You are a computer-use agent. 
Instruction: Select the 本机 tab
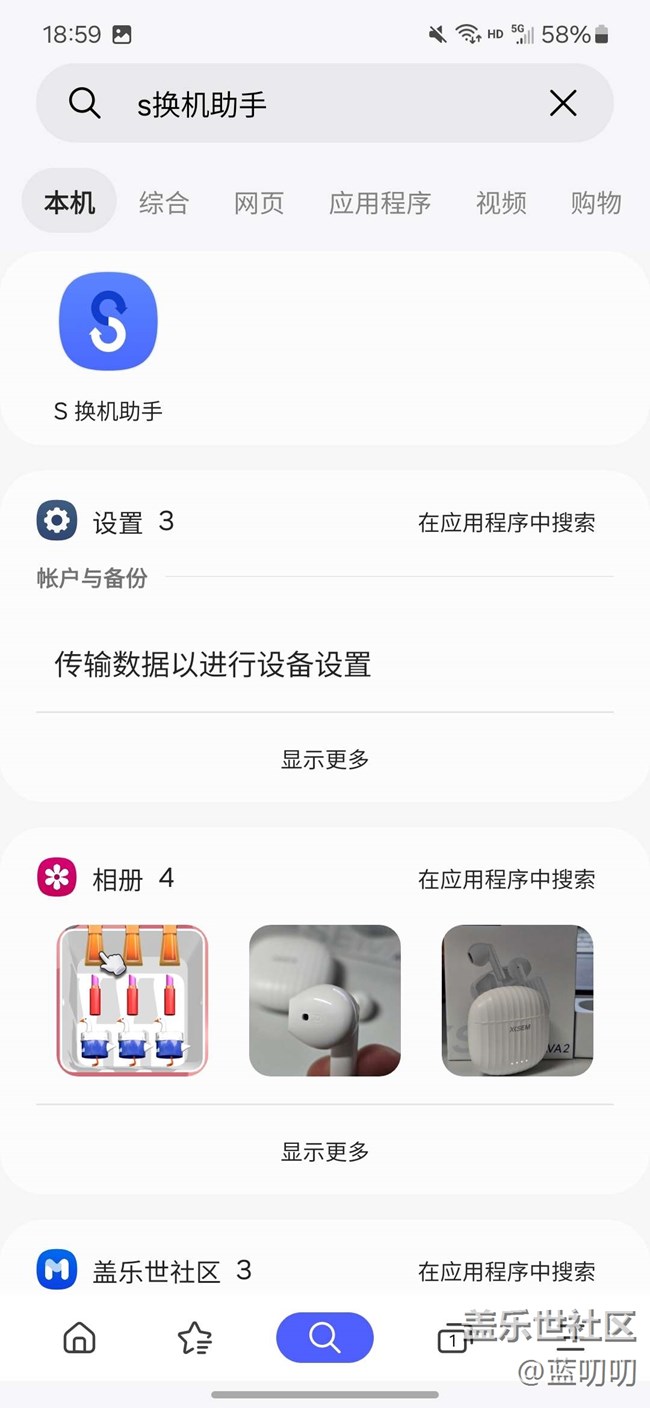[70, 203]
